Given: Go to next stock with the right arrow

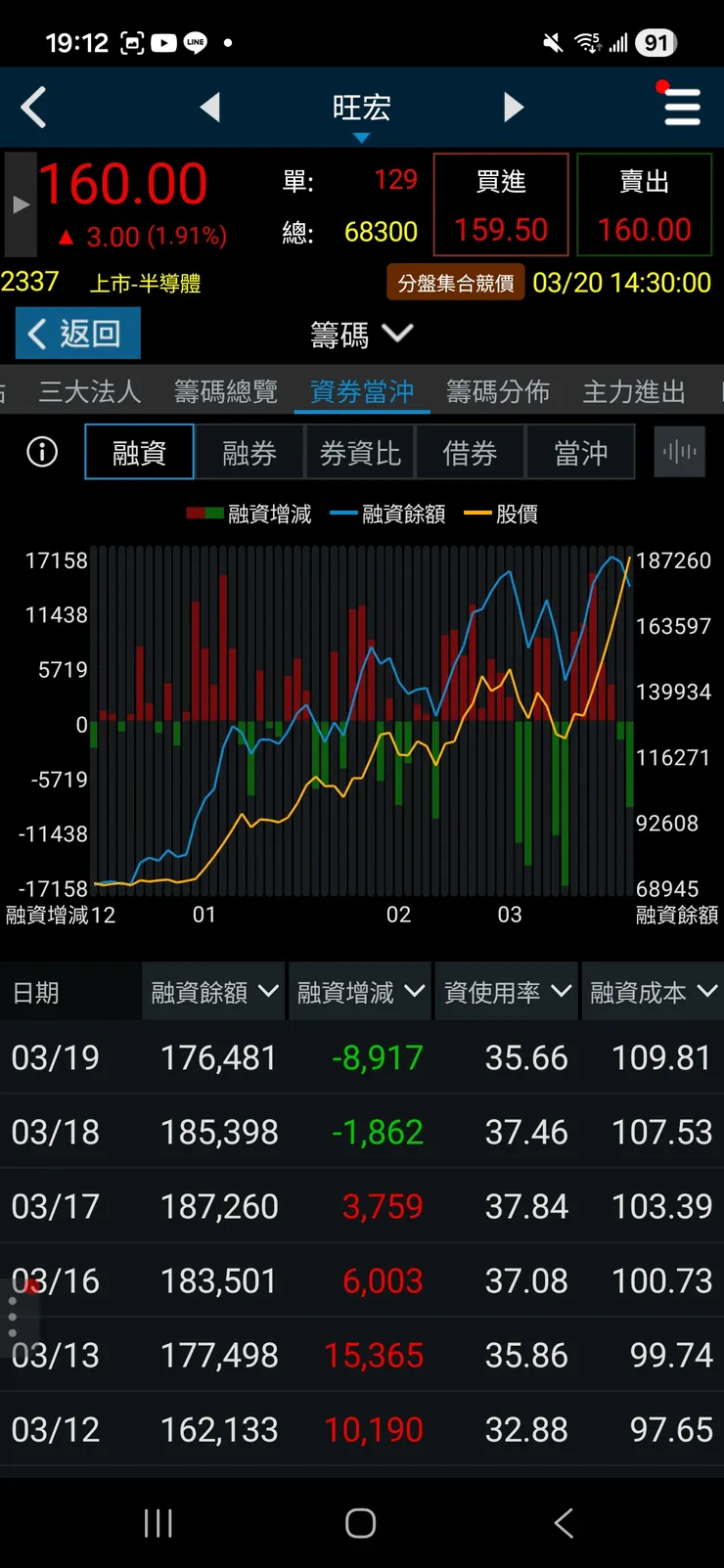Looking at the screenshot, I should point(514,108).
